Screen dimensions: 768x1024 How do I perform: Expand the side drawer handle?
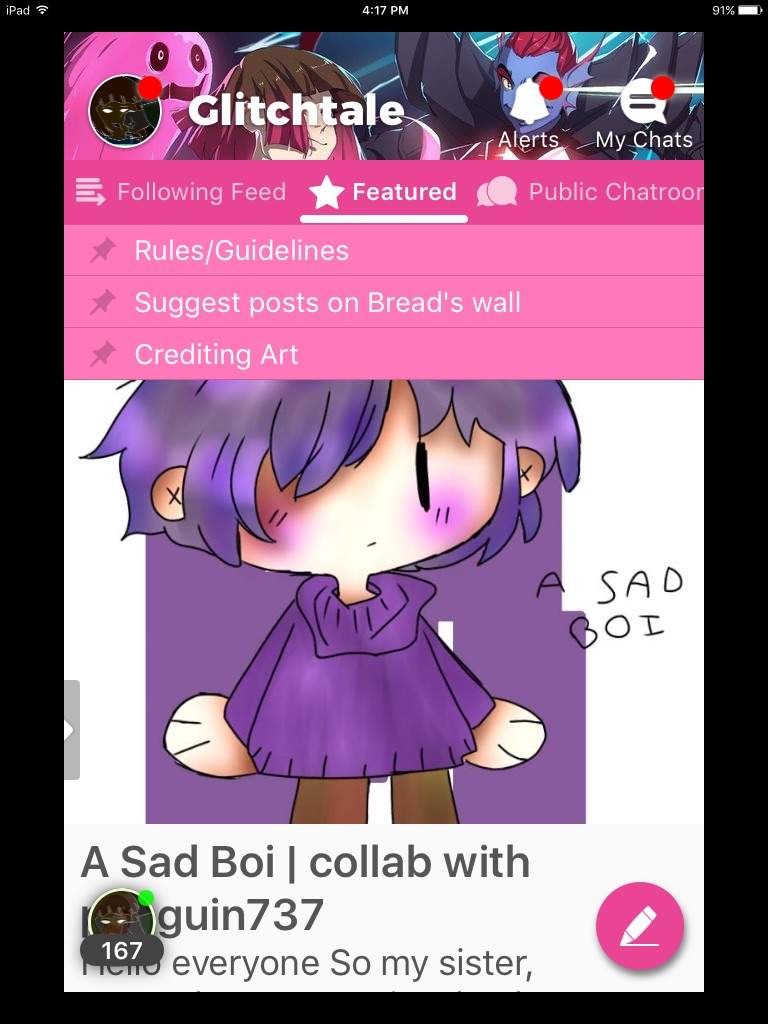[x=71, y=730]
